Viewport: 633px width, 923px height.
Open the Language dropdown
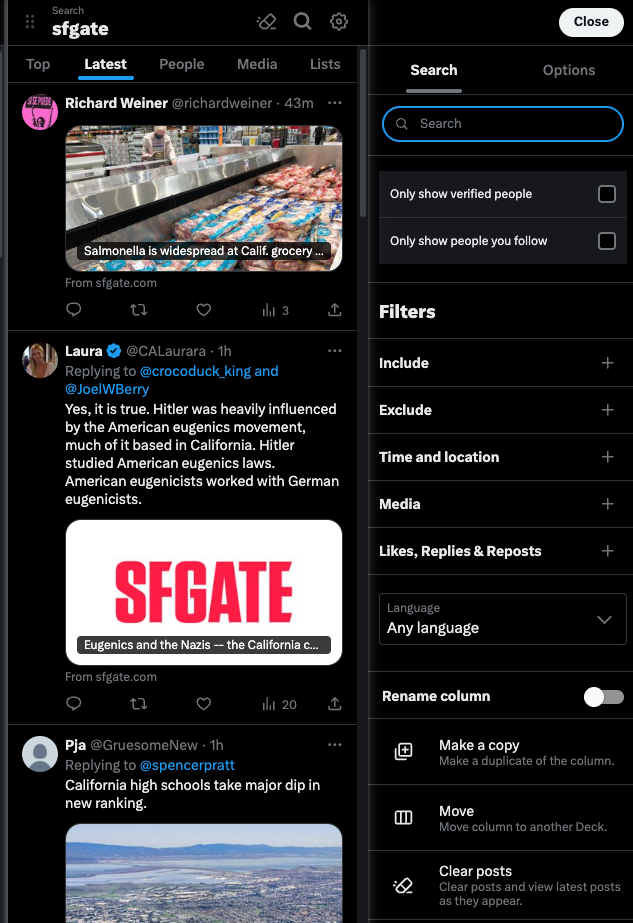point(503,619)
